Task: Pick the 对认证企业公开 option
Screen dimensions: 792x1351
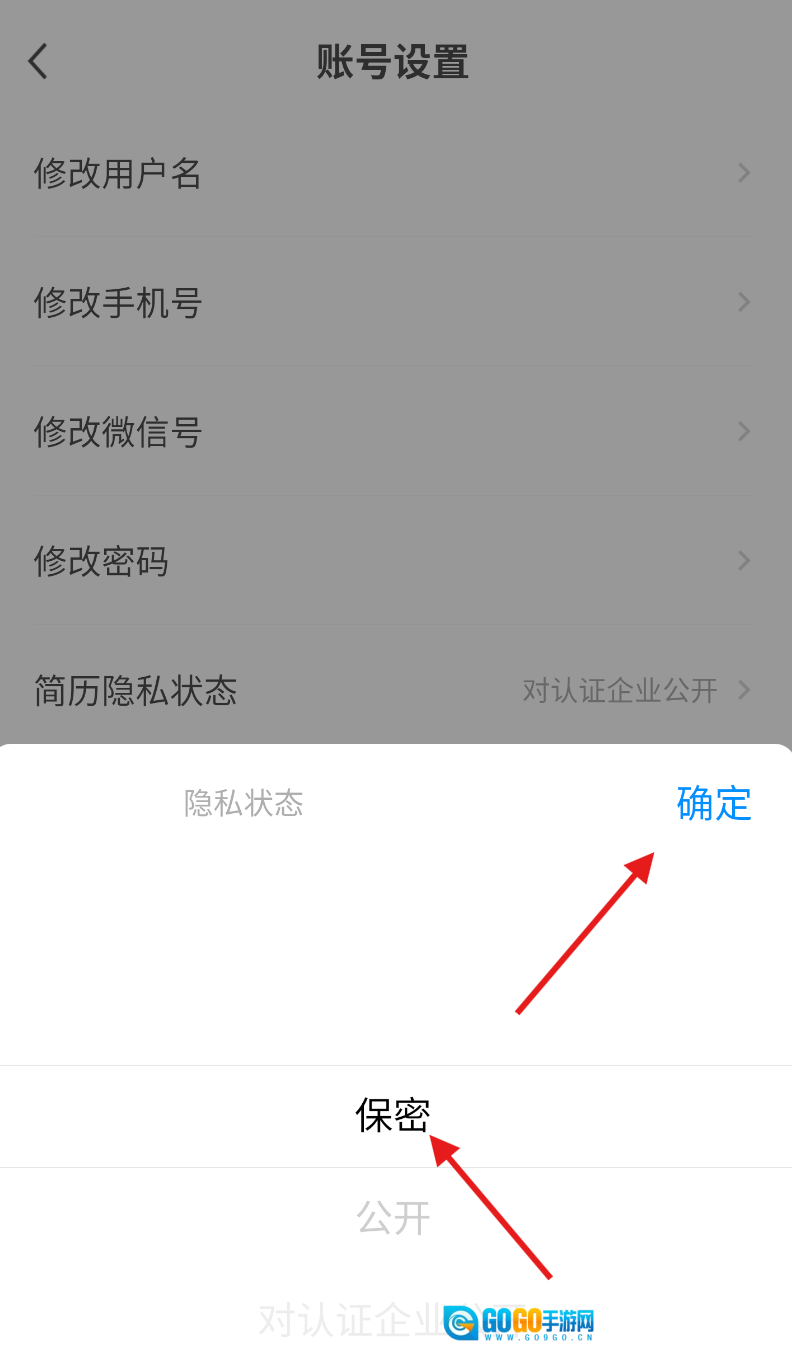Action: pos(350,1319)
